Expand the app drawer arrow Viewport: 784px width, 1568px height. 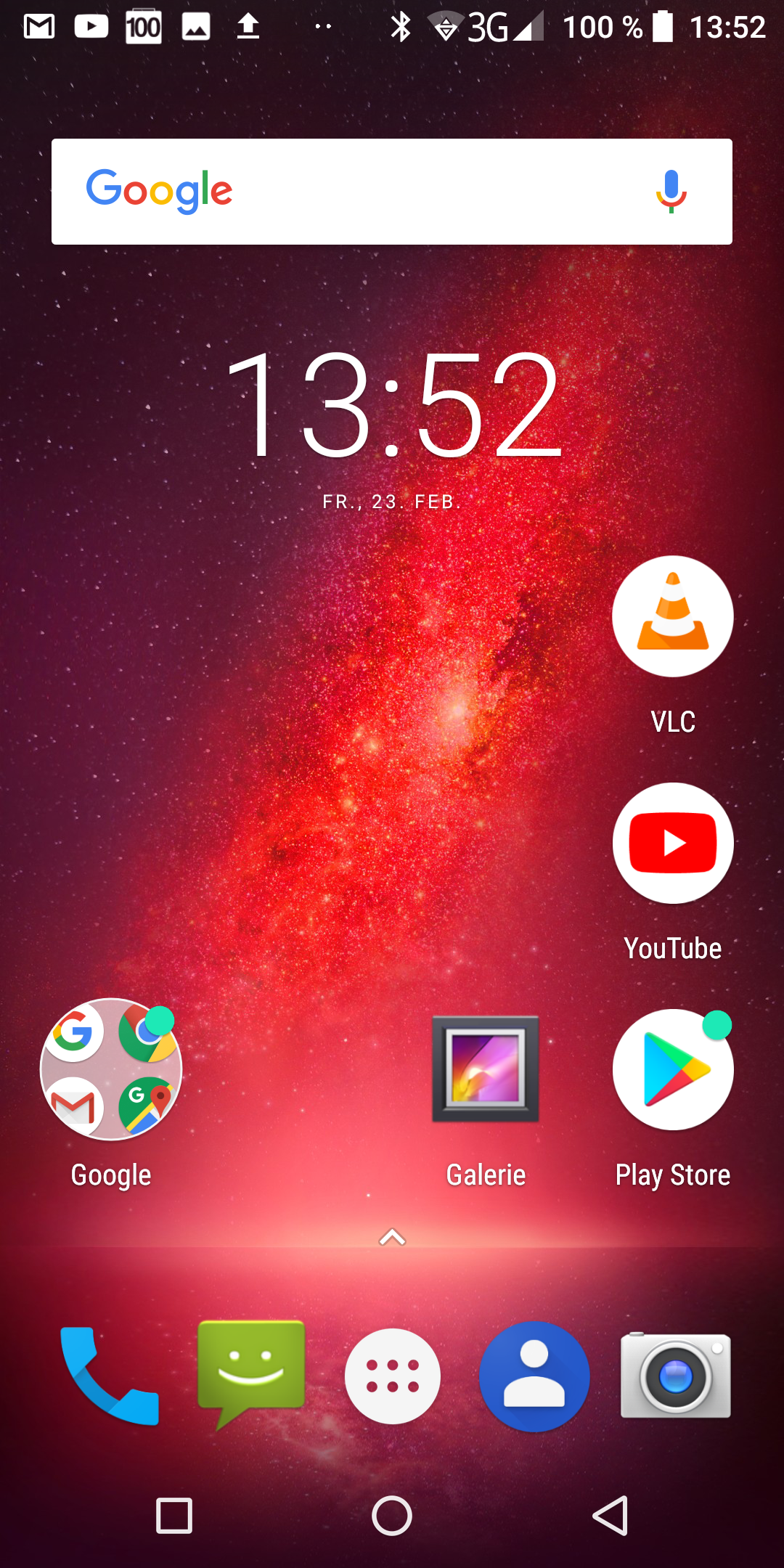[x=392, y=1237]
